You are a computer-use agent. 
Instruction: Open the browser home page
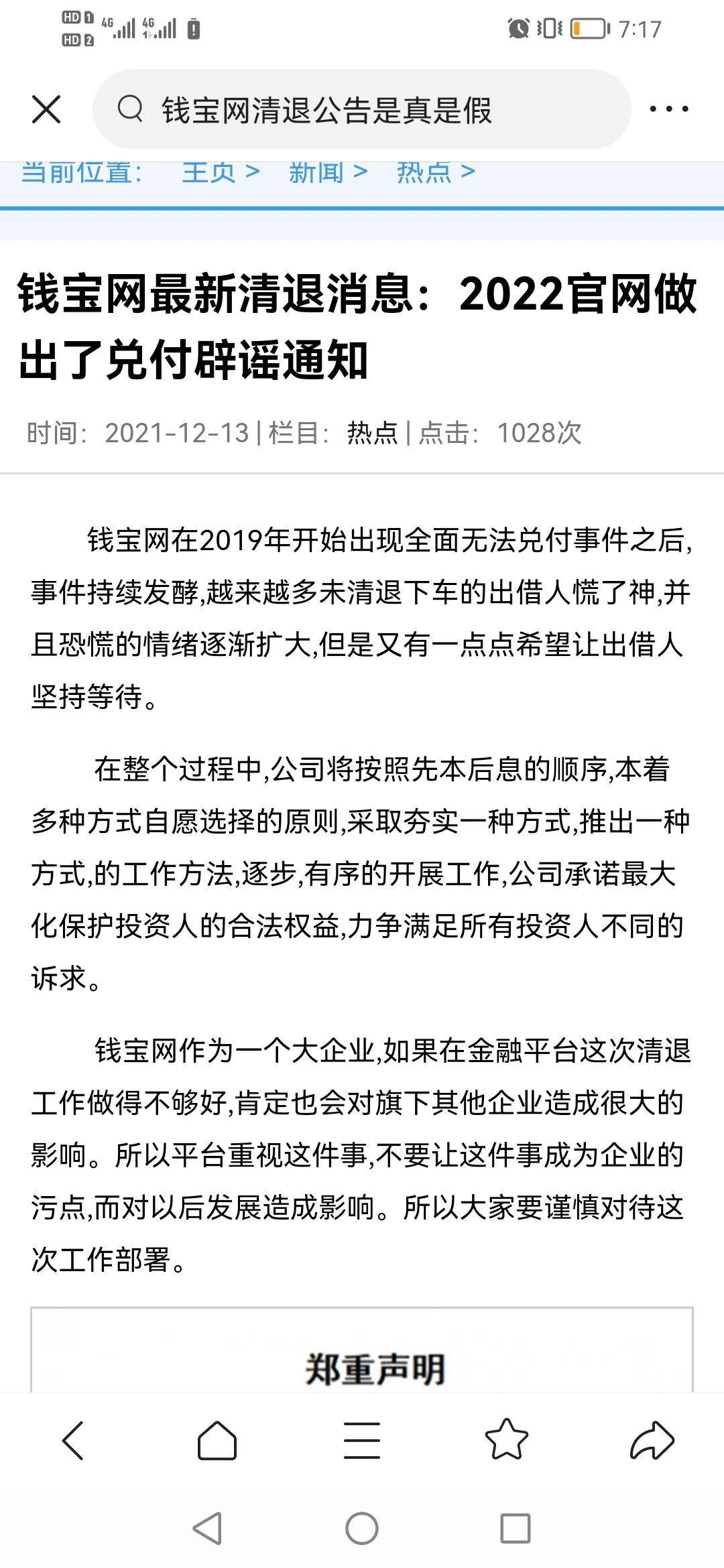[217, 1440]
